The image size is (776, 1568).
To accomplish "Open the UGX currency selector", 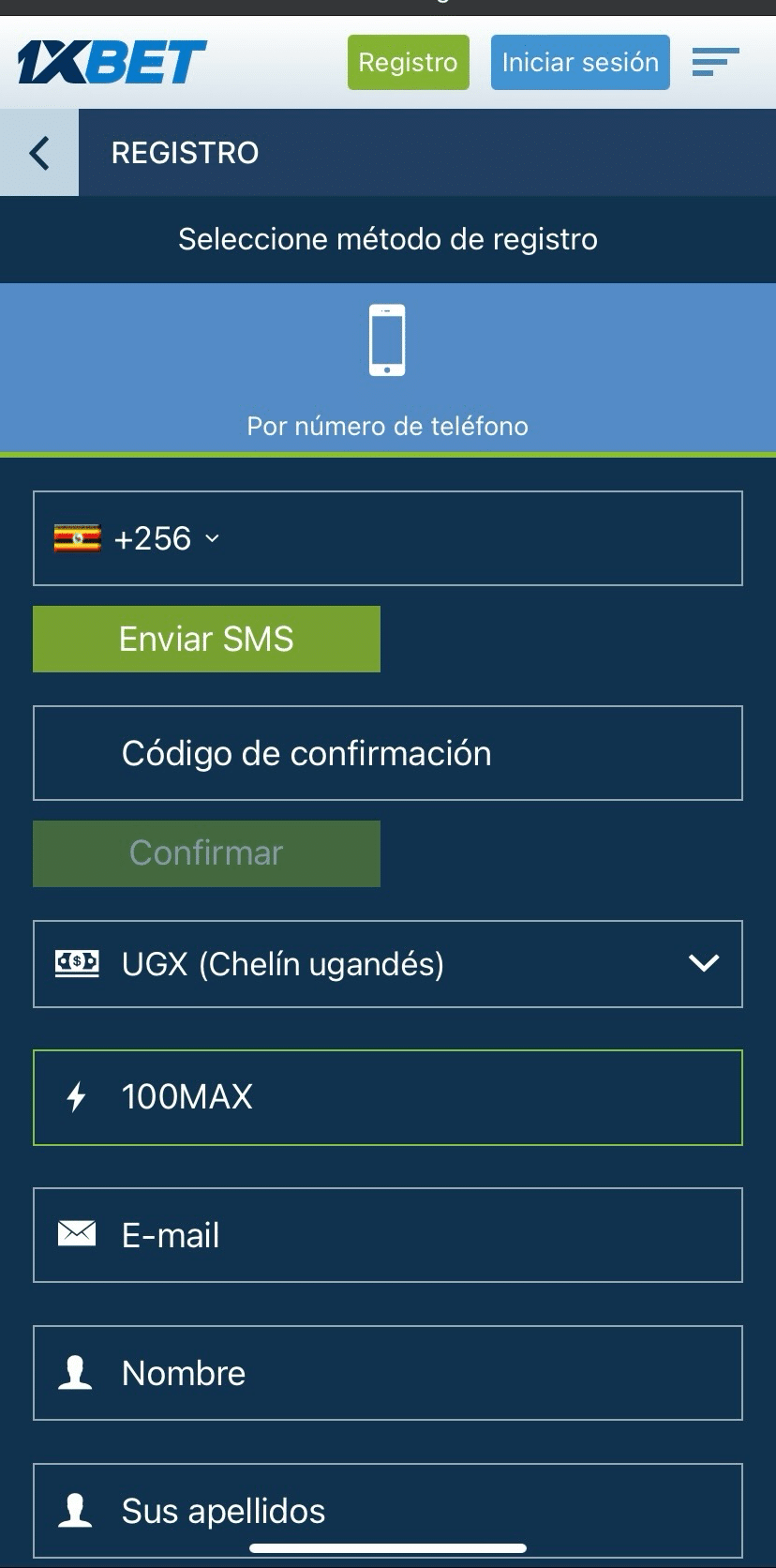I will pyautogui.click(x=387, y=964).
